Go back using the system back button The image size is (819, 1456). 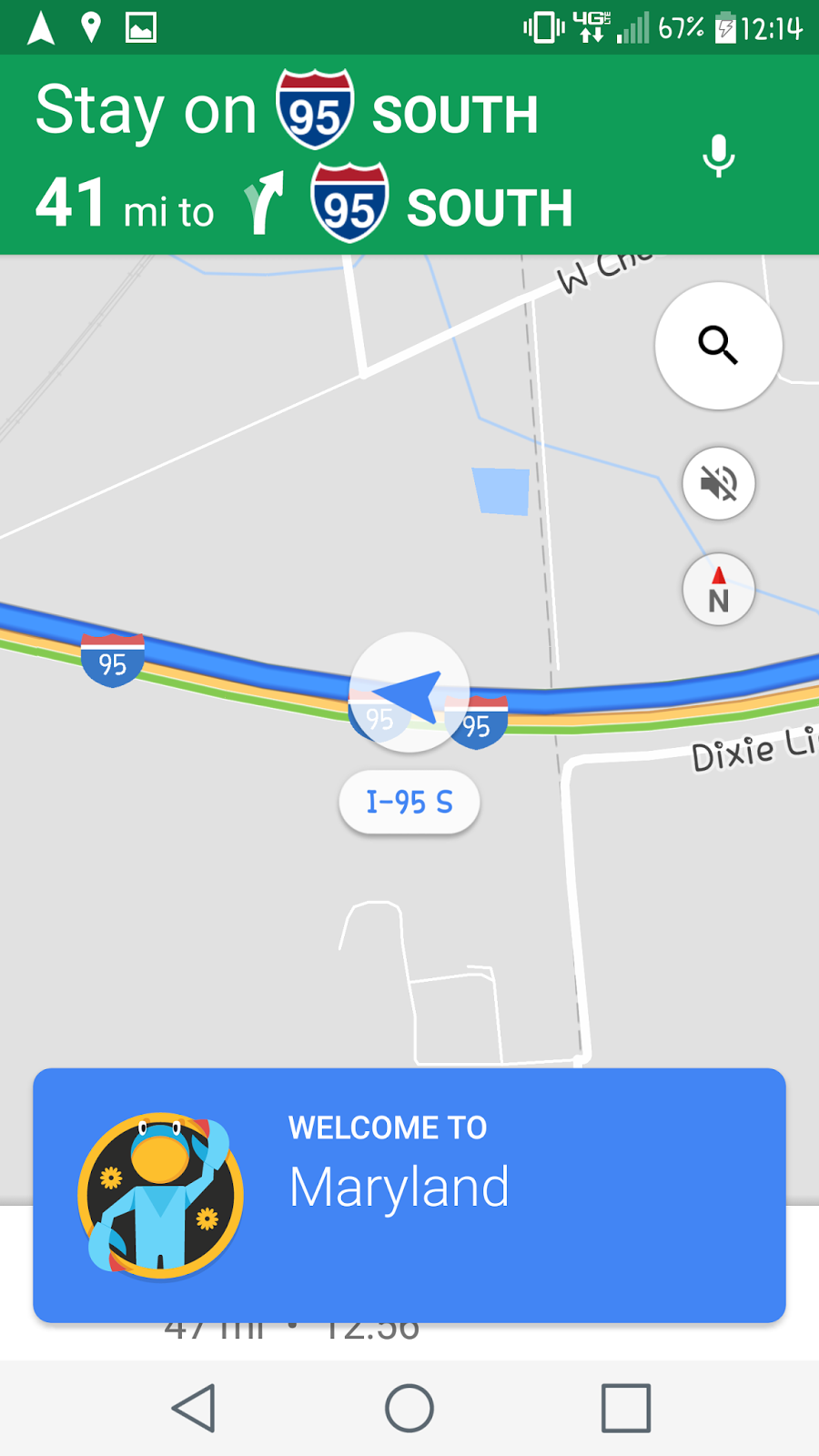(194, 1408)
